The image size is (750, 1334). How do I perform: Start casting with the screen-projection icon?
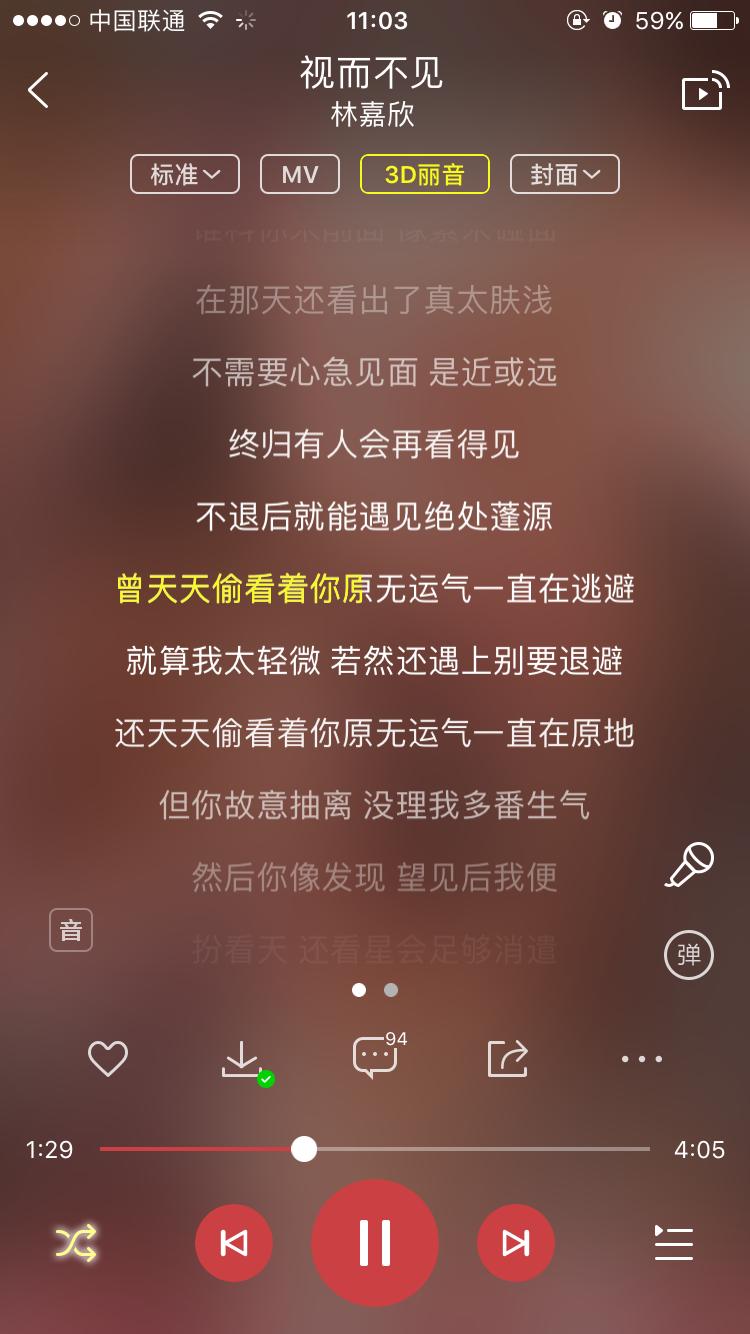click(702, 90)
